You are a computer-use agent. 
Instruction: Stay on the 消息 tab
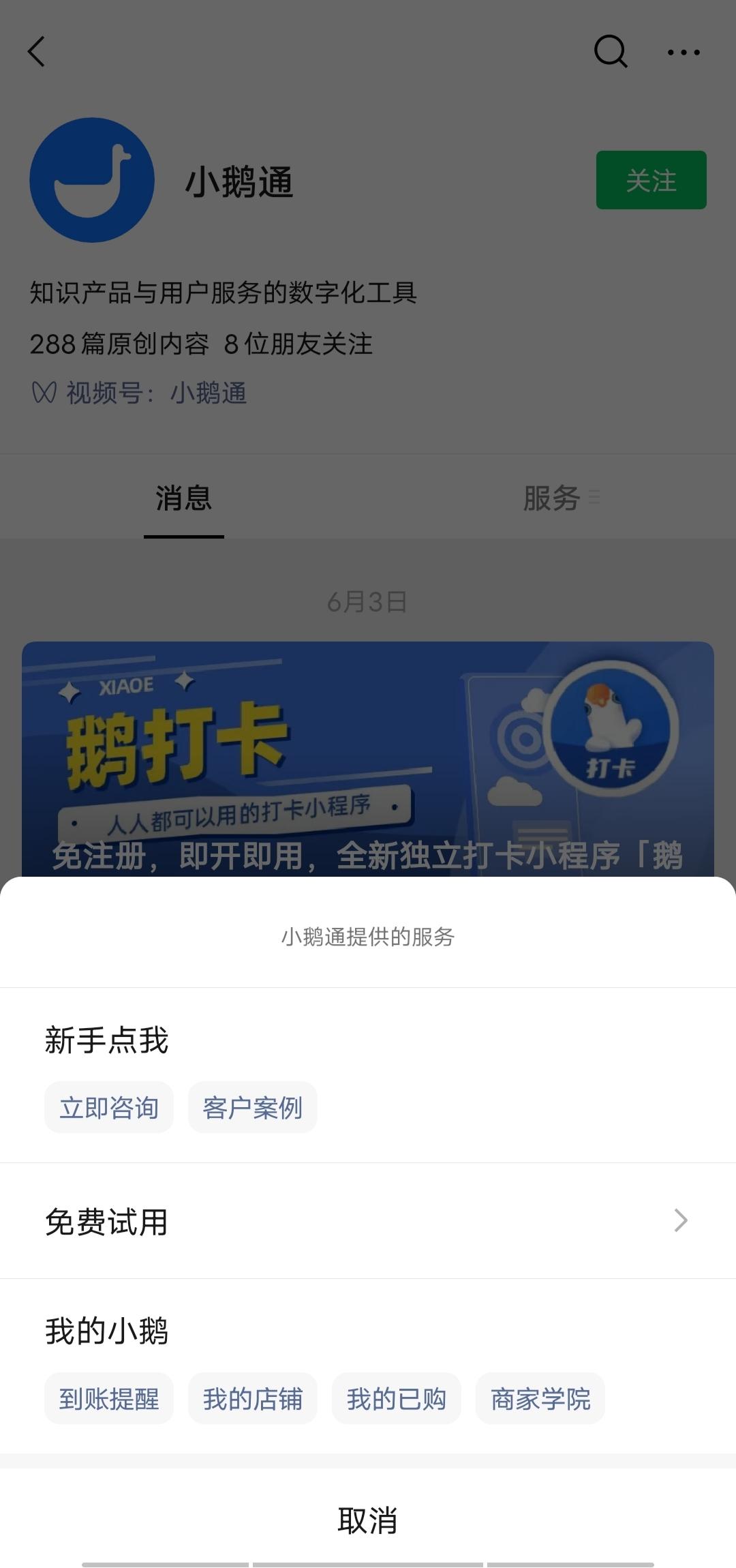pos(183,499)
